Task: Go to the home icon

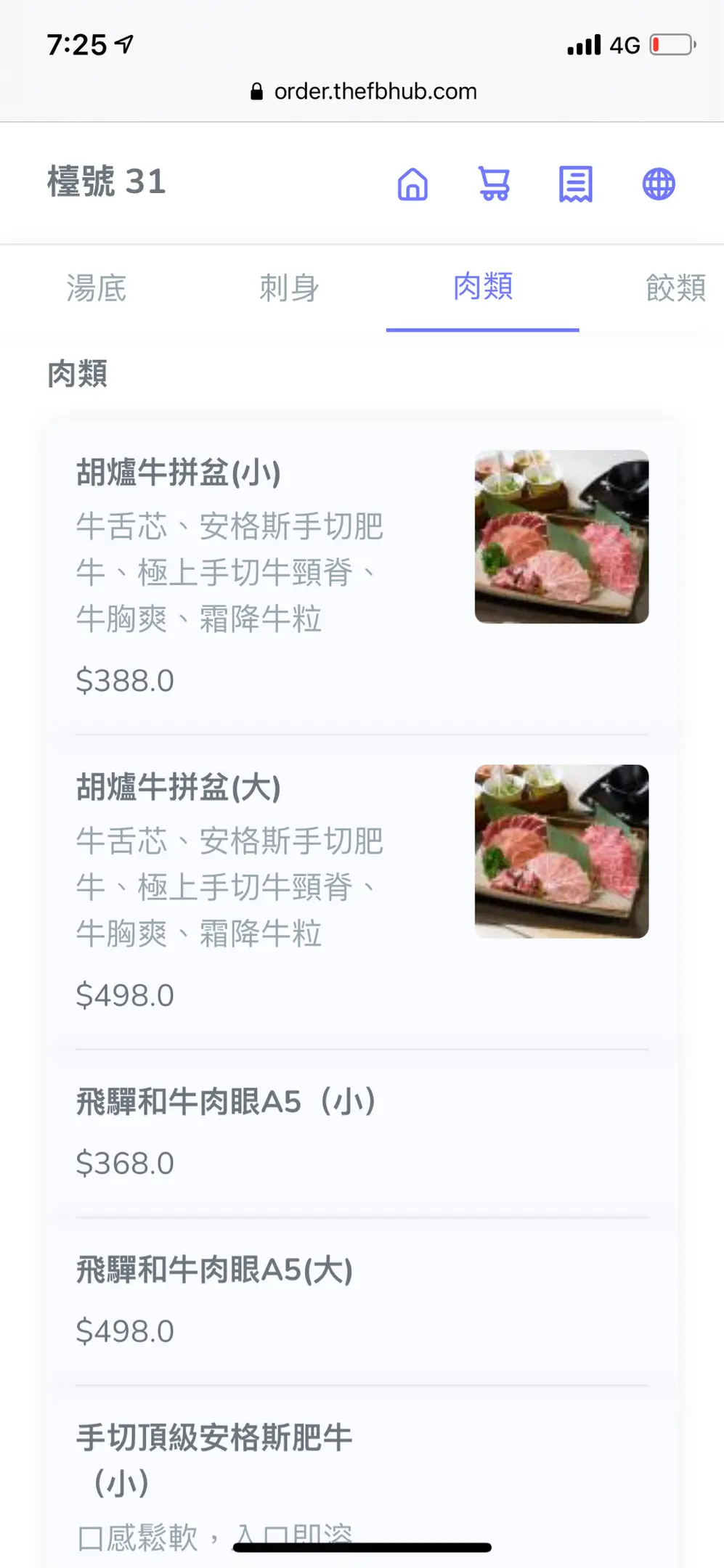Action: pyautogui.click(x=412, y=184)
